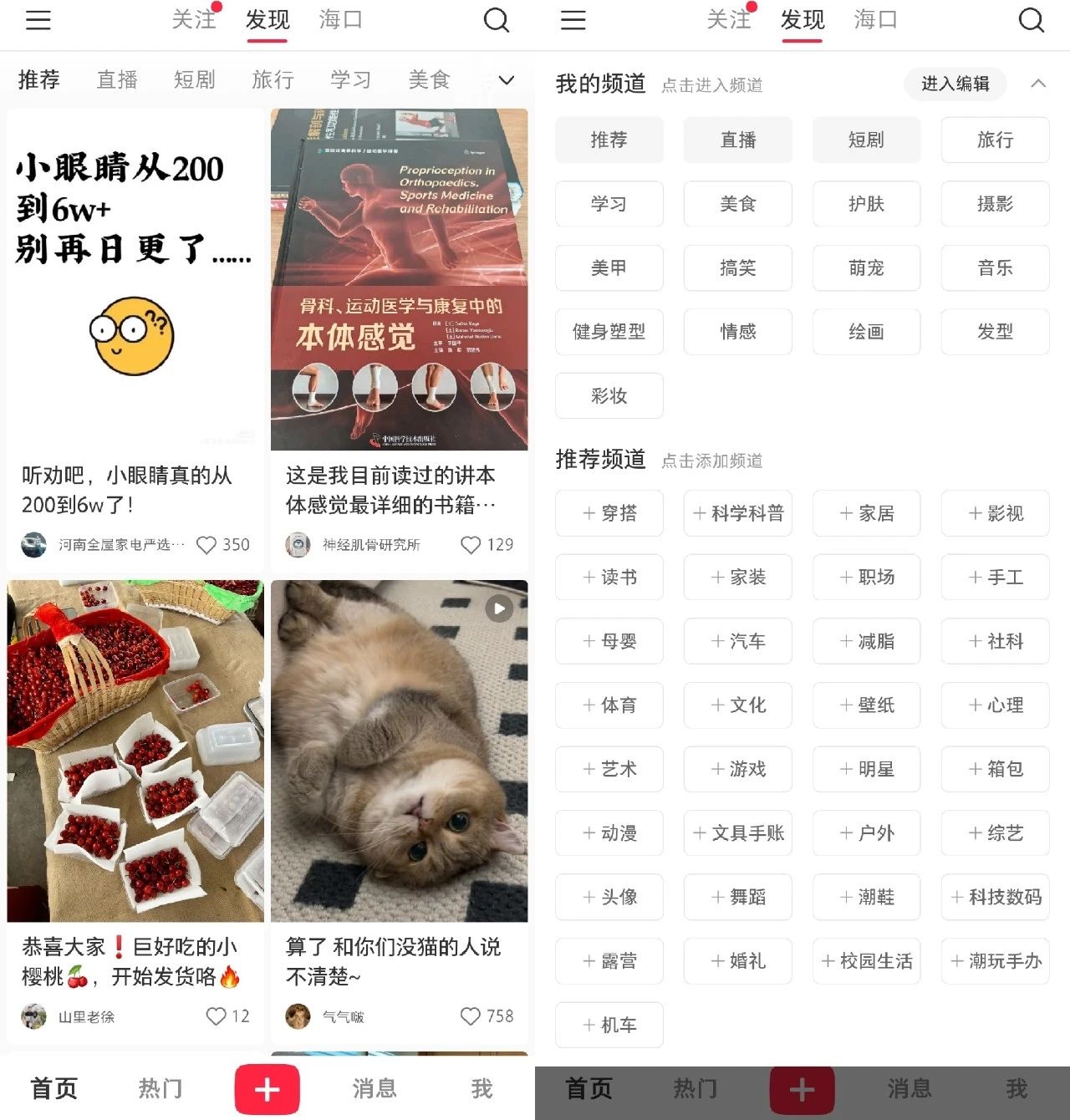
Task: Collapse the channel panel with the up chevron
Action: 1038,84
